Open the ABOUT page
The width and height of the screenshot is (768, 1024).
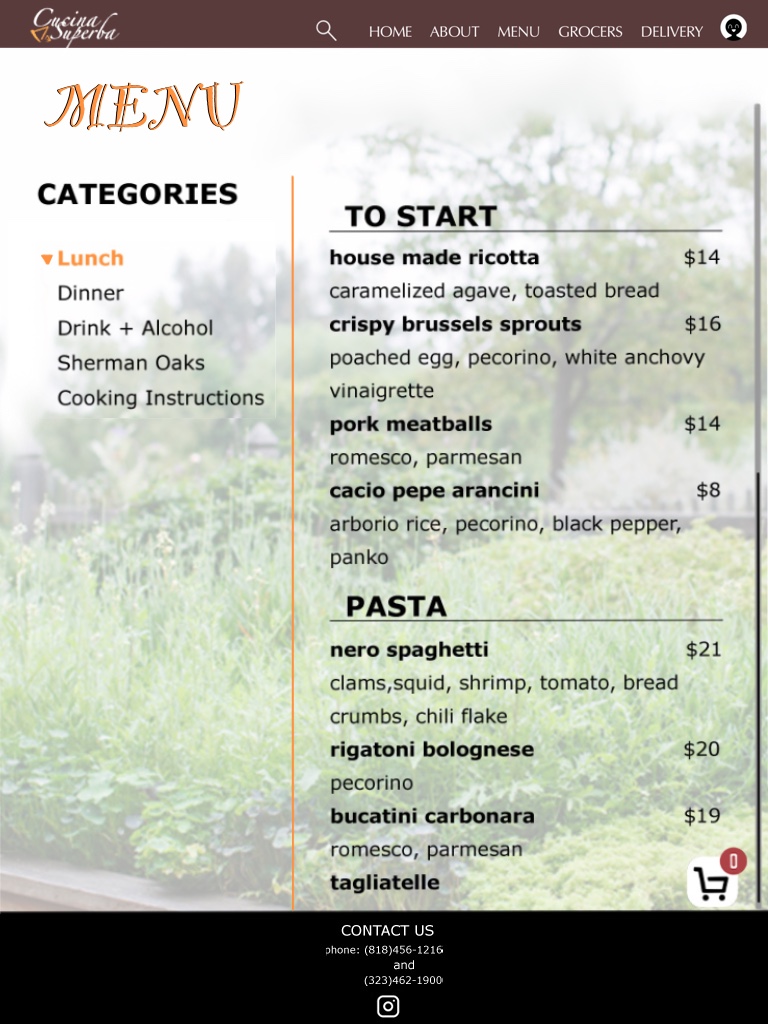[454, 32]
